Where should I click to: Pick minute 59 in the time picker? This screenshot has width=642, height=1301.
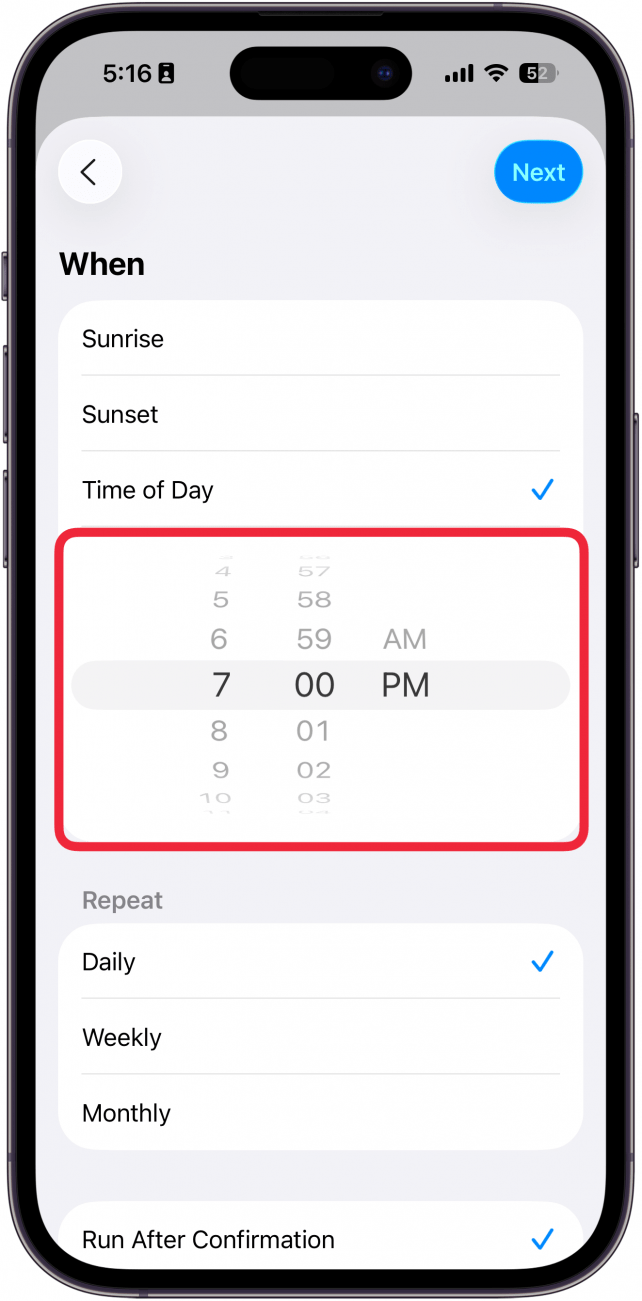(x=314, y=639)
